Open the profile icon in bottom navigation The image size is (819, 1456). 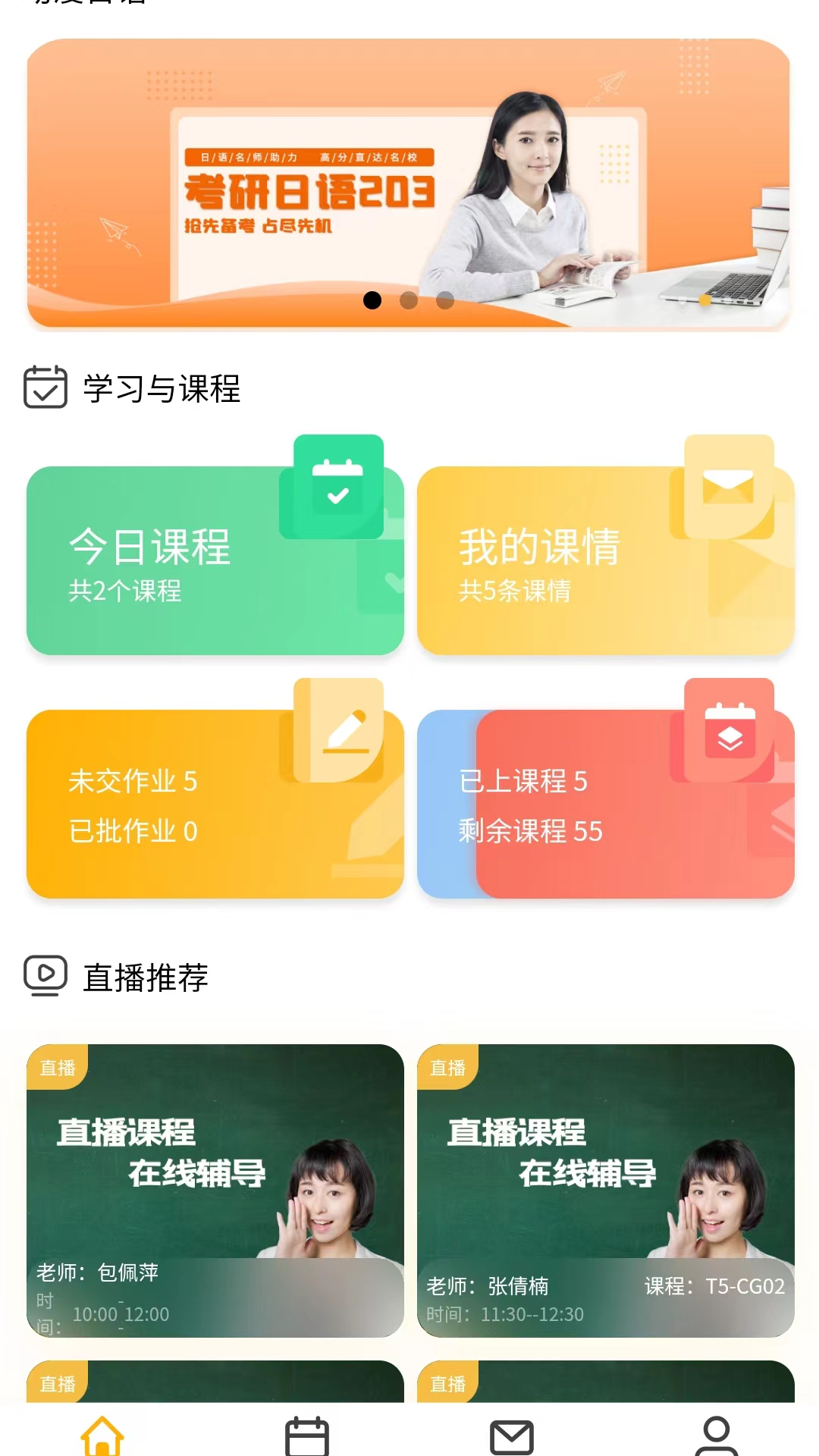(716, 1436)
